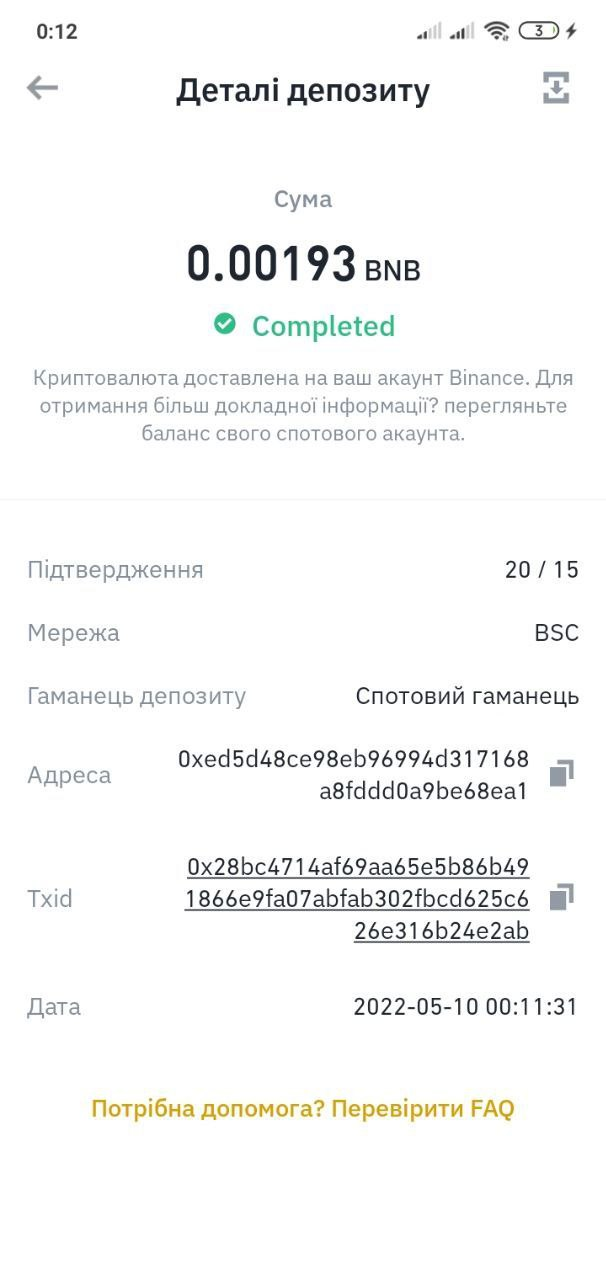Open the underlined Txid transaction link
This screenshot has height=1280, width=606.
click(357, 898)
